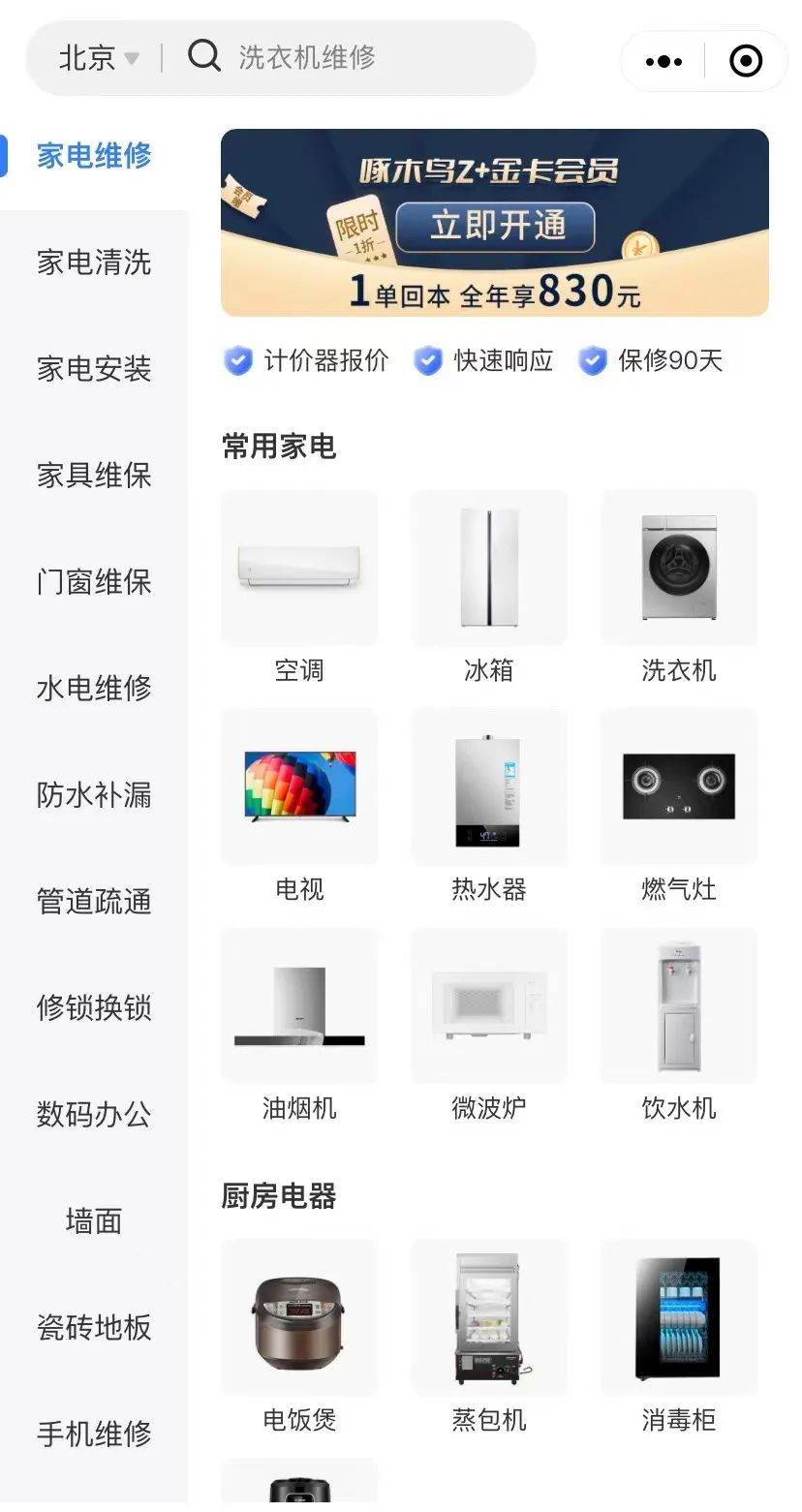Viewport: 802px width, 1512px height.
Task: Switch to the 管道疏通 category
Action: pyautogui.click(x=94, y=902)
